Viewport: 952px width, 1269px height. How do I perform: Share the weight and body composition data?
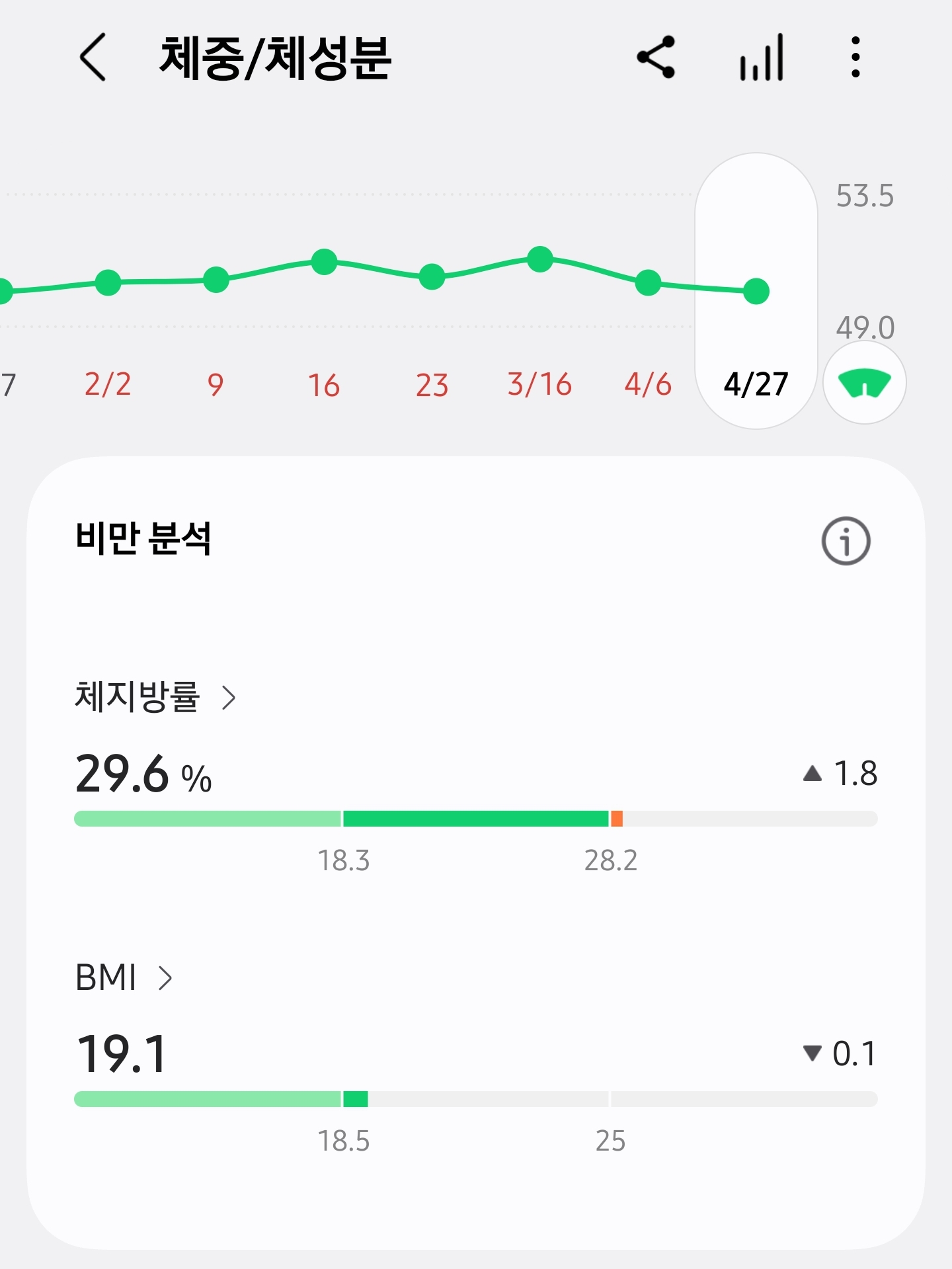coord(656,58)
